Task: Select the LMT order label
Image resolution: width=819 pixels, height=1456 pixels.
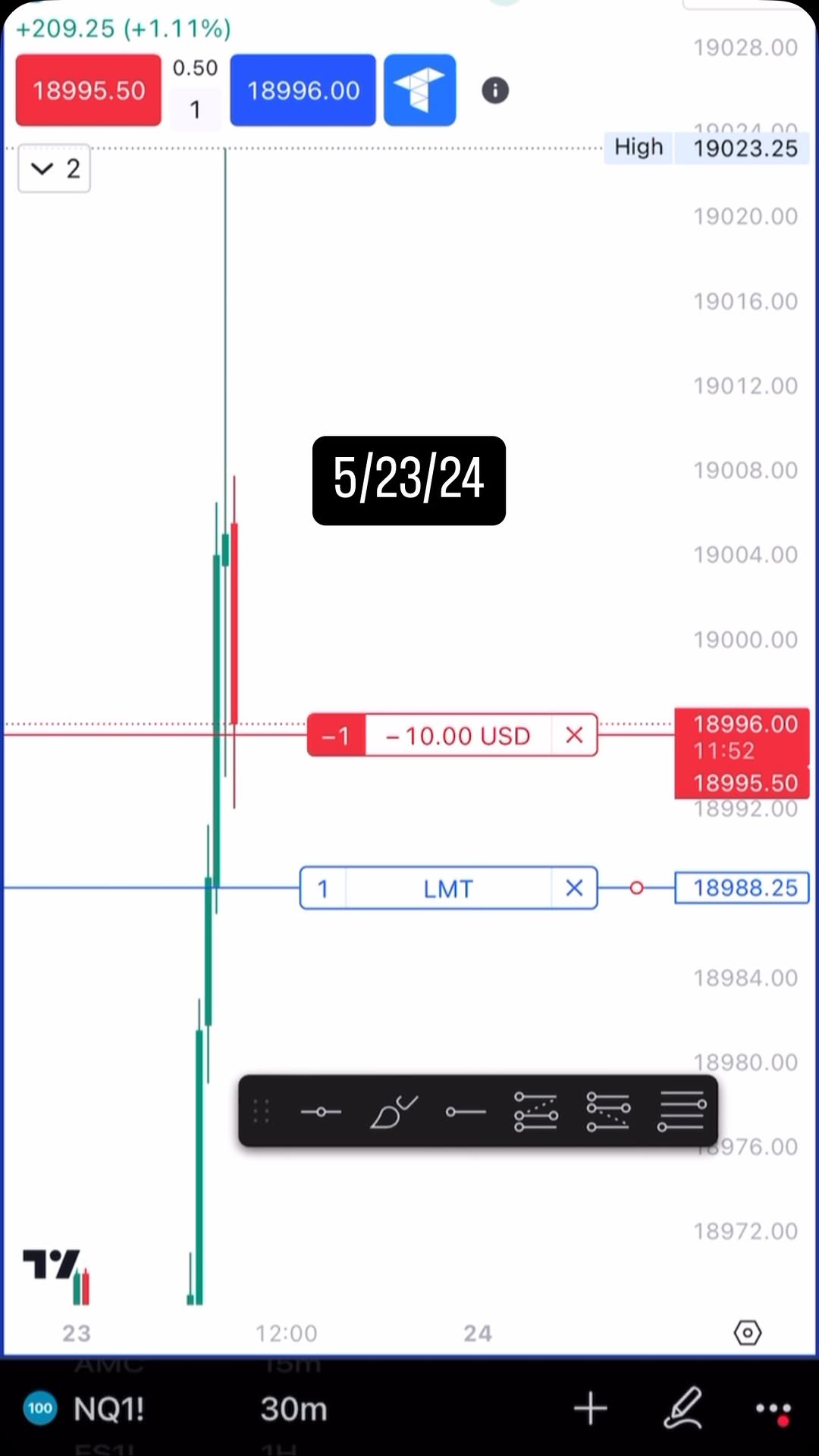Action: 448,888
